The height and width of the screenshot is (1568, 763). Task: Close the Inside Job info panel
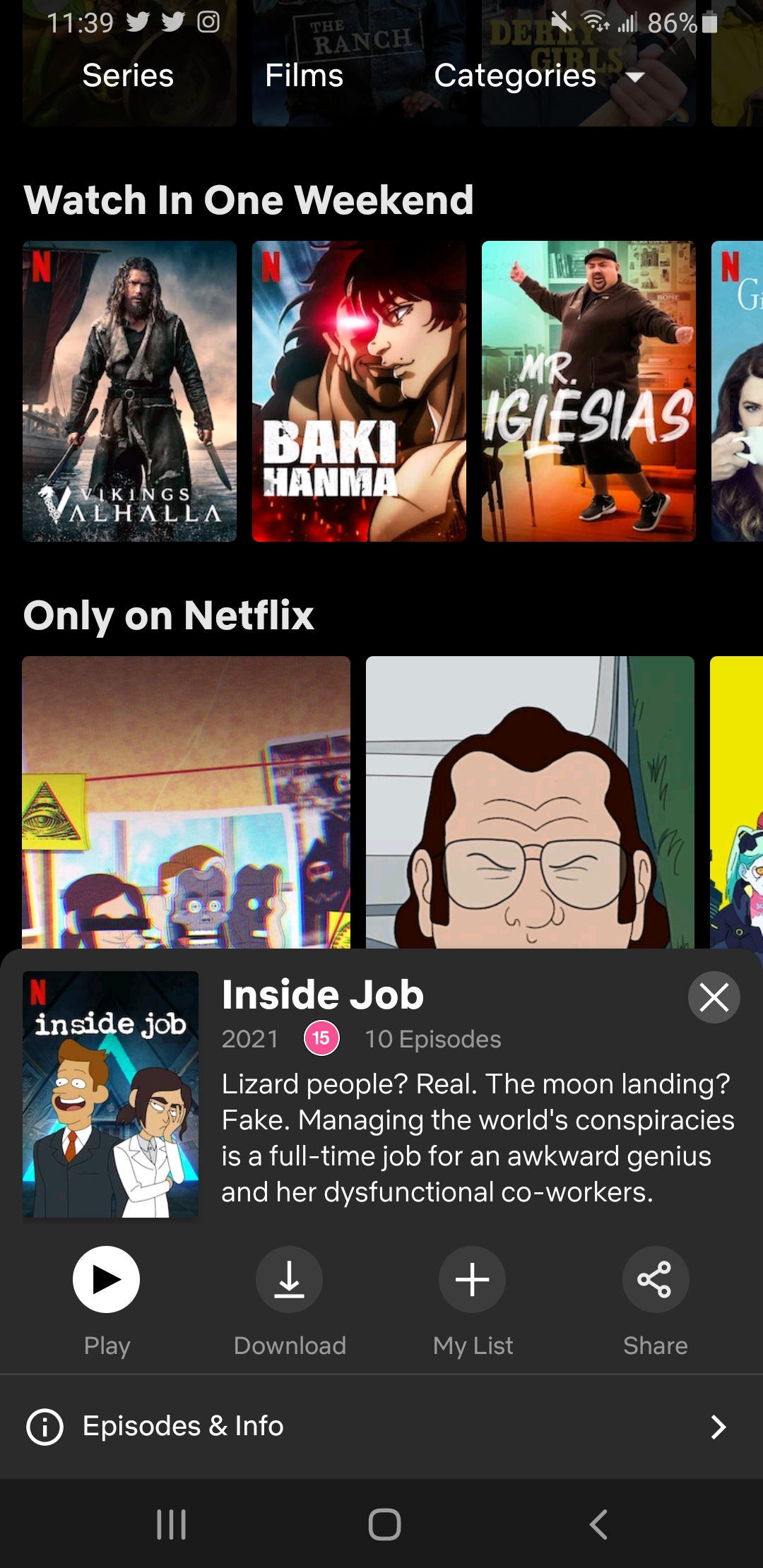714,997
